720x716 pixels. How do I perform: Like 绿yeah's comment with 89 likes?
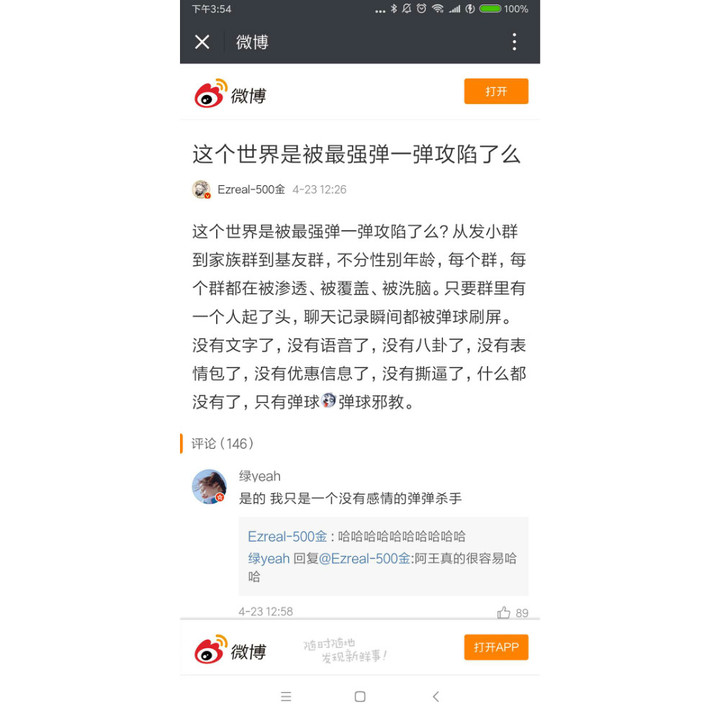pos(504,612)
